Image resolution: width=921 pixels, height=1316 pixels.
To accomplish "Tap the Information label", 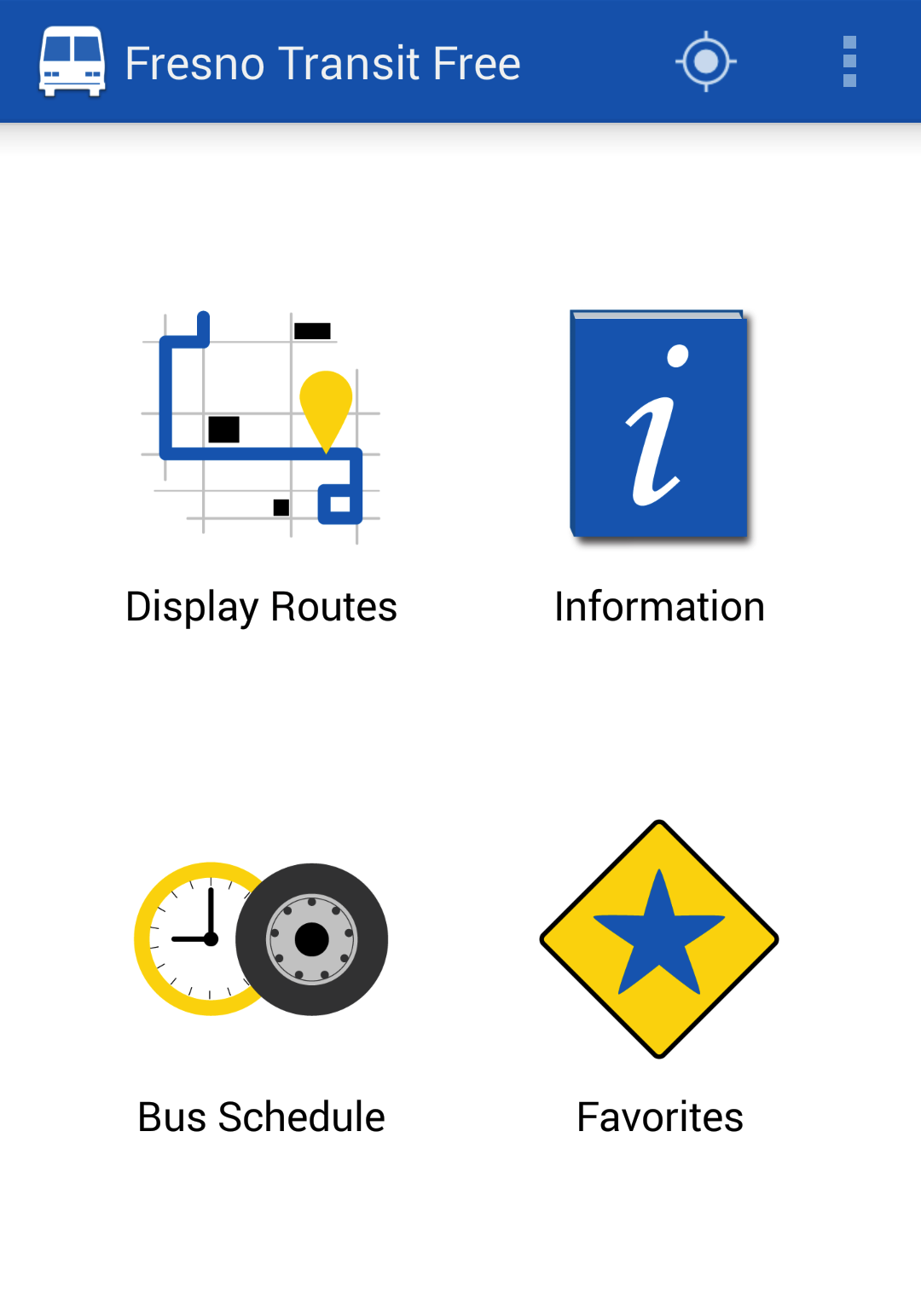I will pyautogui.click(x=659, y=605).
